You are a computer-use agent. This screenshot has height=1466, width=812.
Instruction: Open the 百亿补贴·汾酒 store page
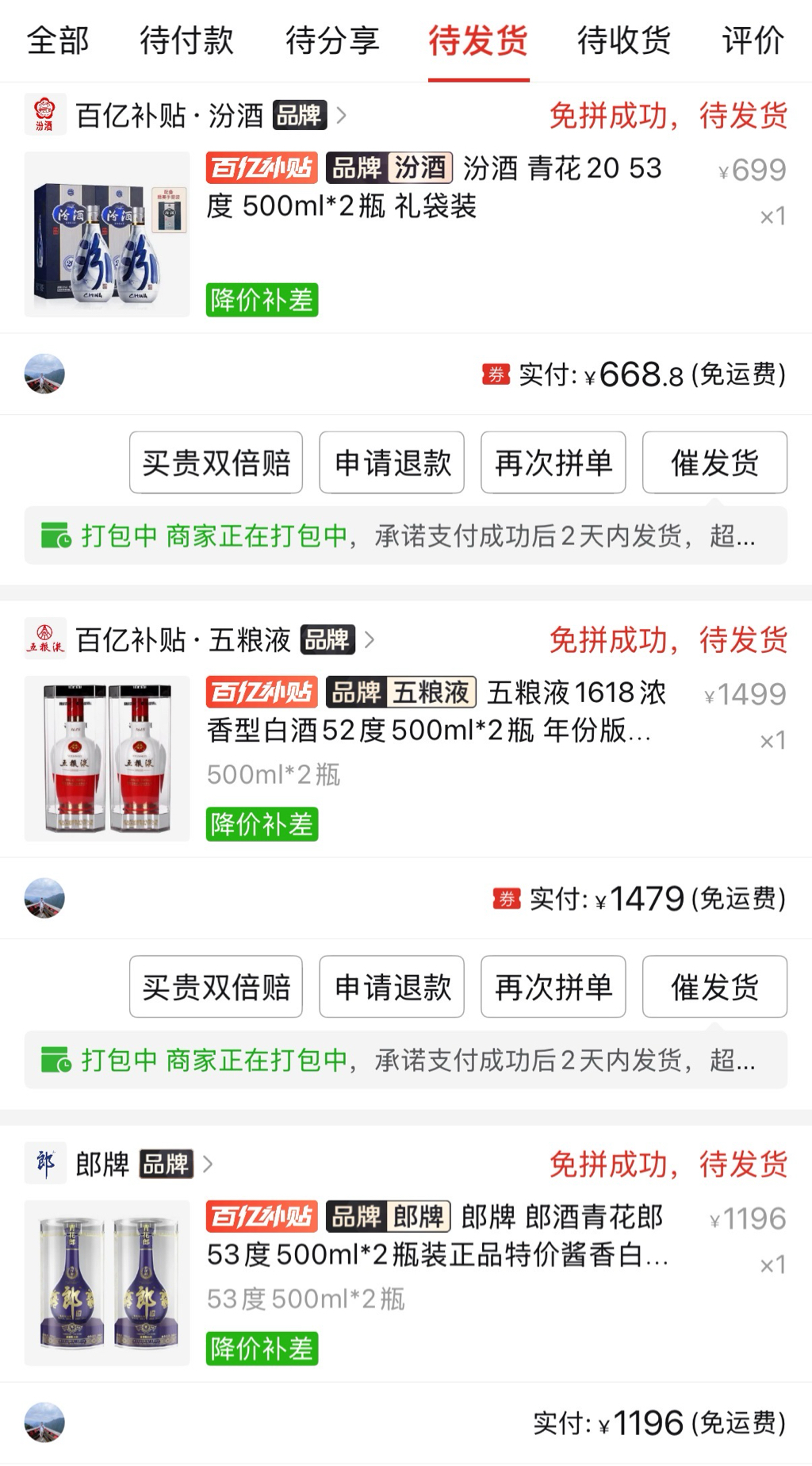coord(198,116)
